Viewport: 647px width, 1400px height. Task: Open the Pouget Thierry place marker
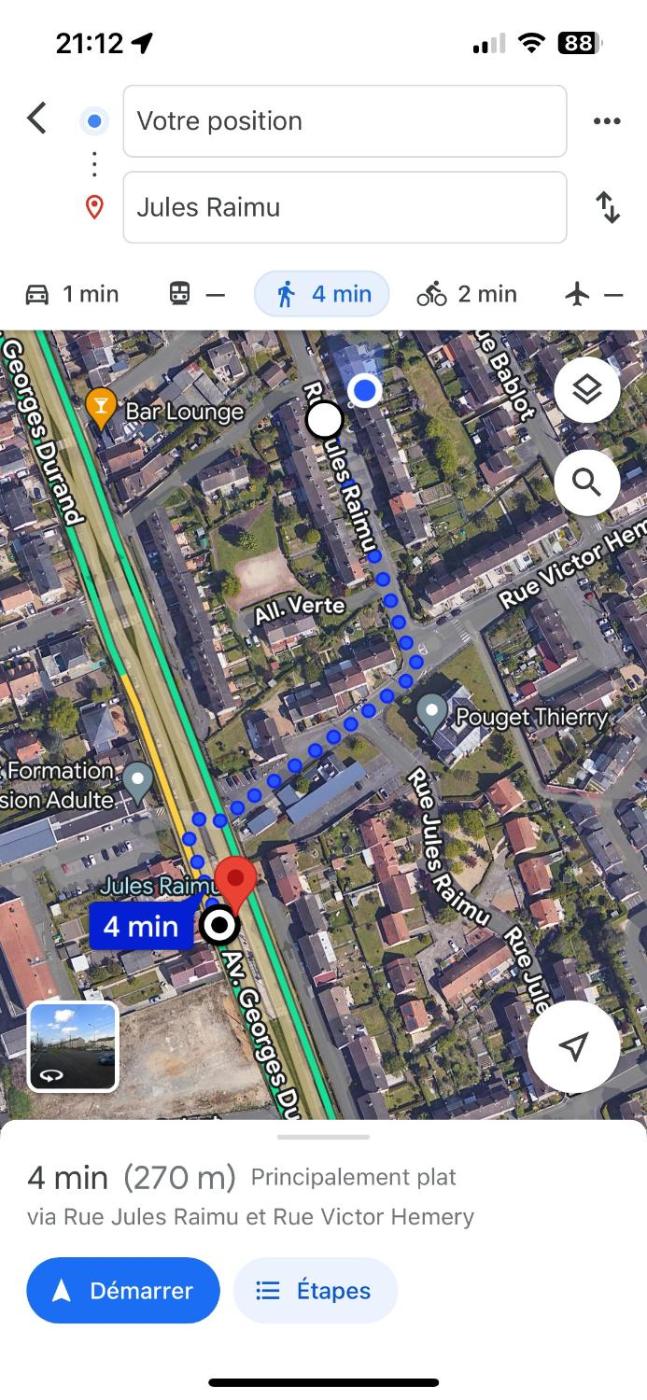(x=432, y=713)
